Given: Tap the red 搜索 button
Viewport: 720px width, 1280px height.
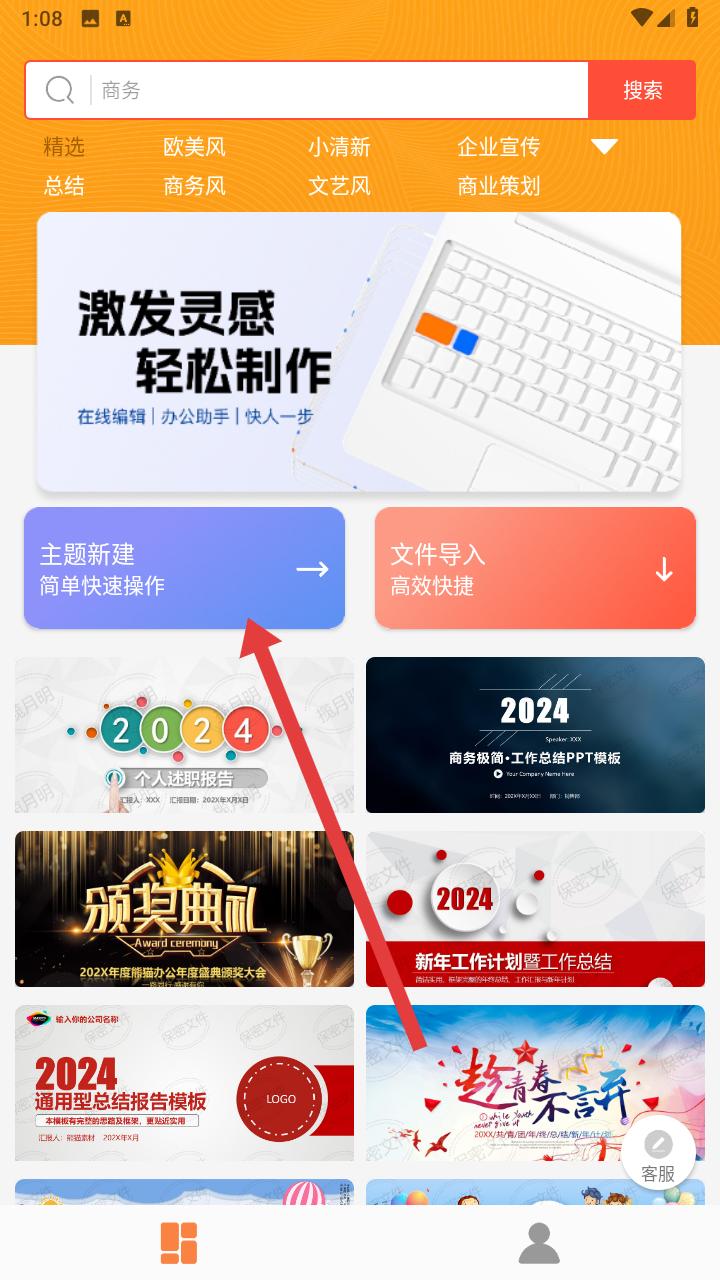Looking at the screenshot, I should click(642, 90).
